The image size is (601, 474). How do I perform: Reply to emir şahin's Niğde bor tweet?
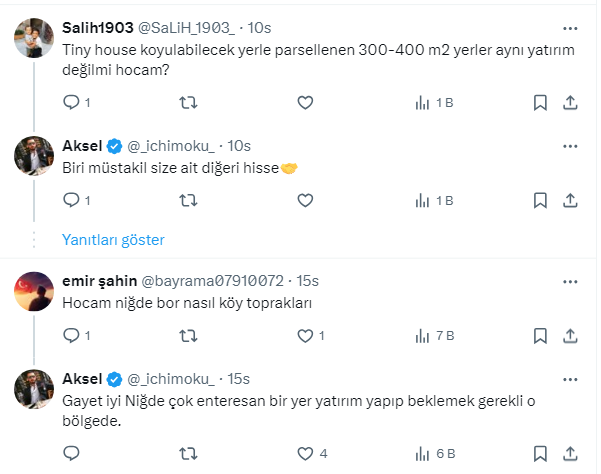click(70, 336)
